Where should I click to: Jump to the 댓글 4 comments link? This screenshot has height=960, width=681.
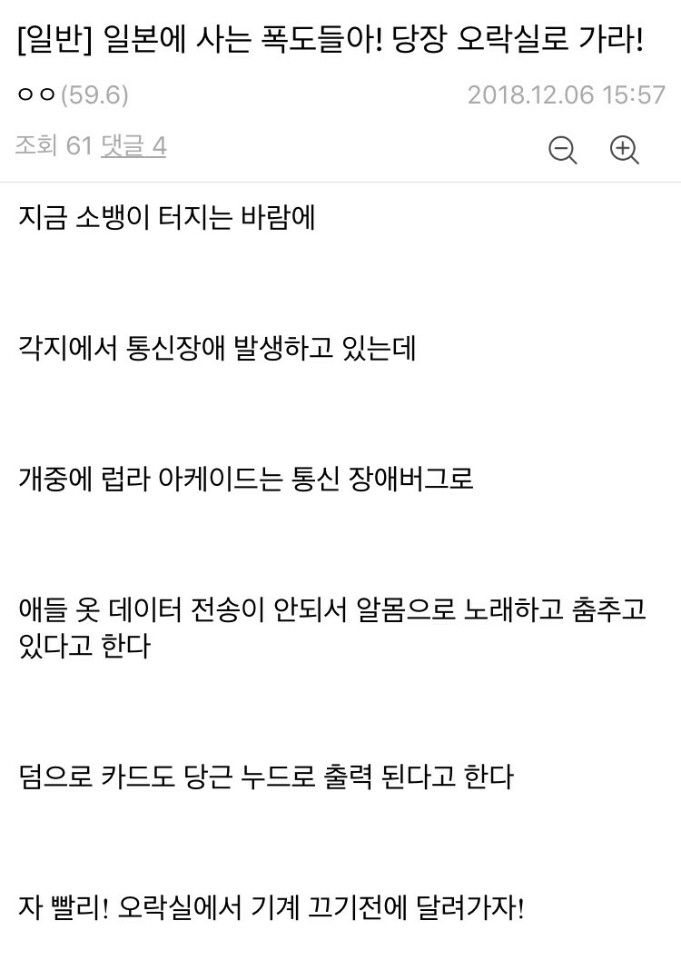coord(133,147)
